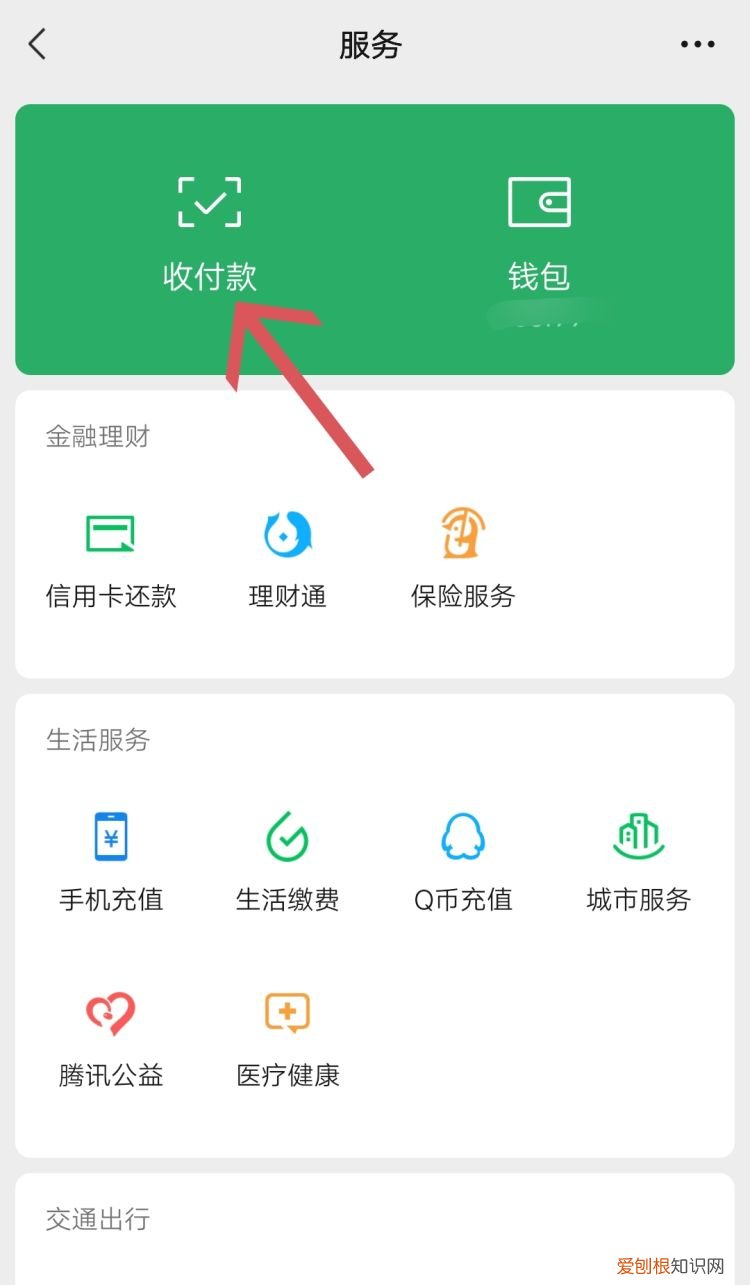Open 城市服务 city services
750x1285 pixels.
coord(637,862)
